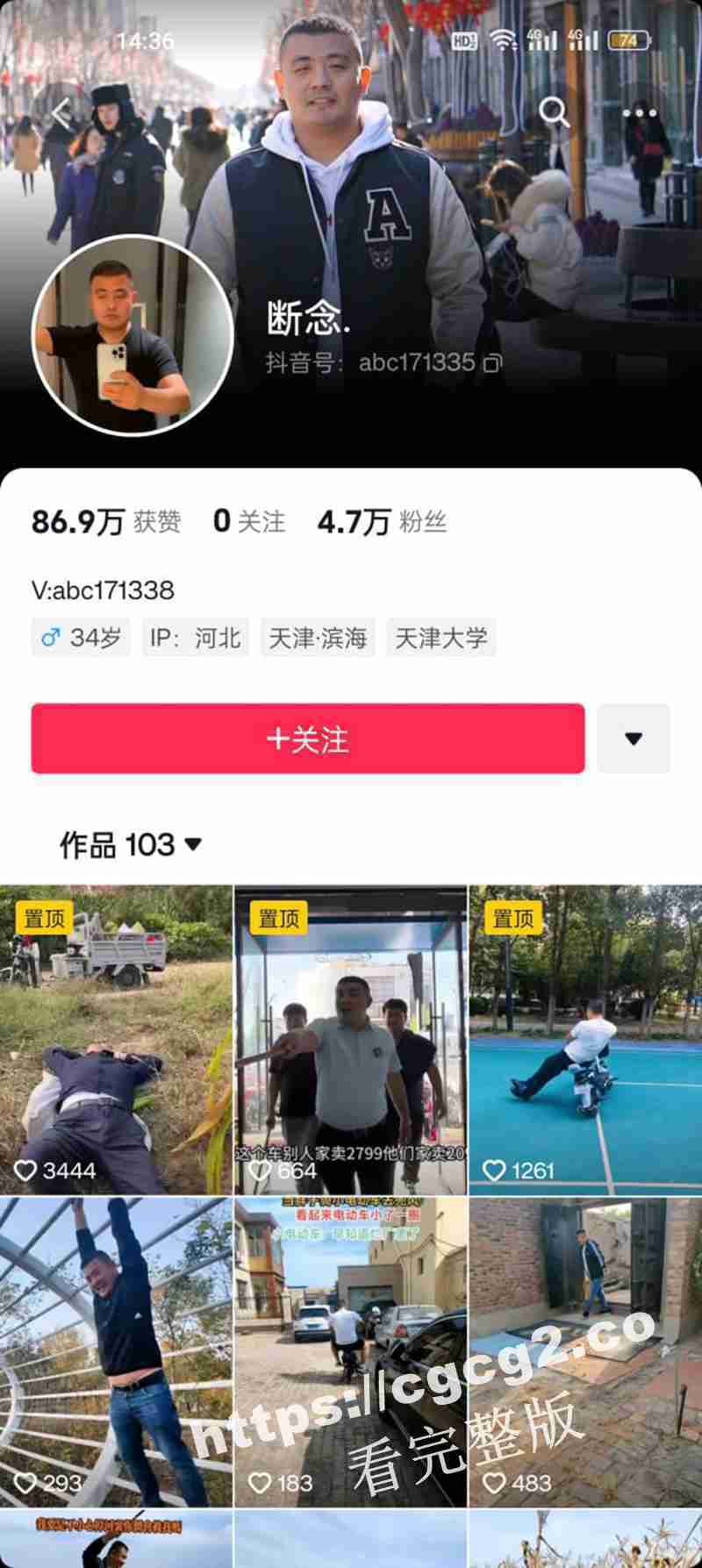Open the 天津·滨海 location tag
This screenshot has width=702, height=1568.
coord(318,638)
